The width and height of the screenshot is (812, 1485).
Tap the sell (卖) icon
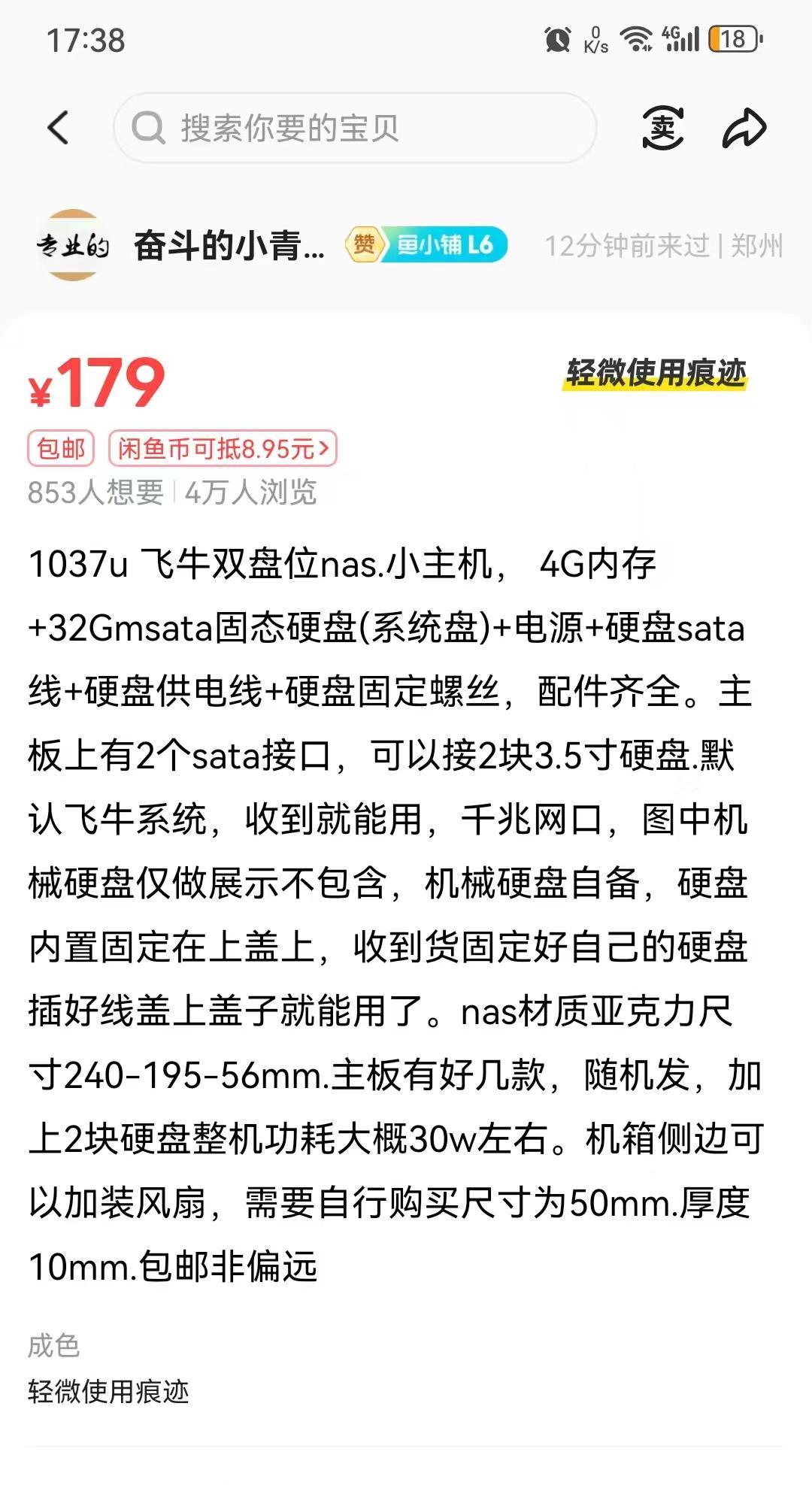(662, 128)
